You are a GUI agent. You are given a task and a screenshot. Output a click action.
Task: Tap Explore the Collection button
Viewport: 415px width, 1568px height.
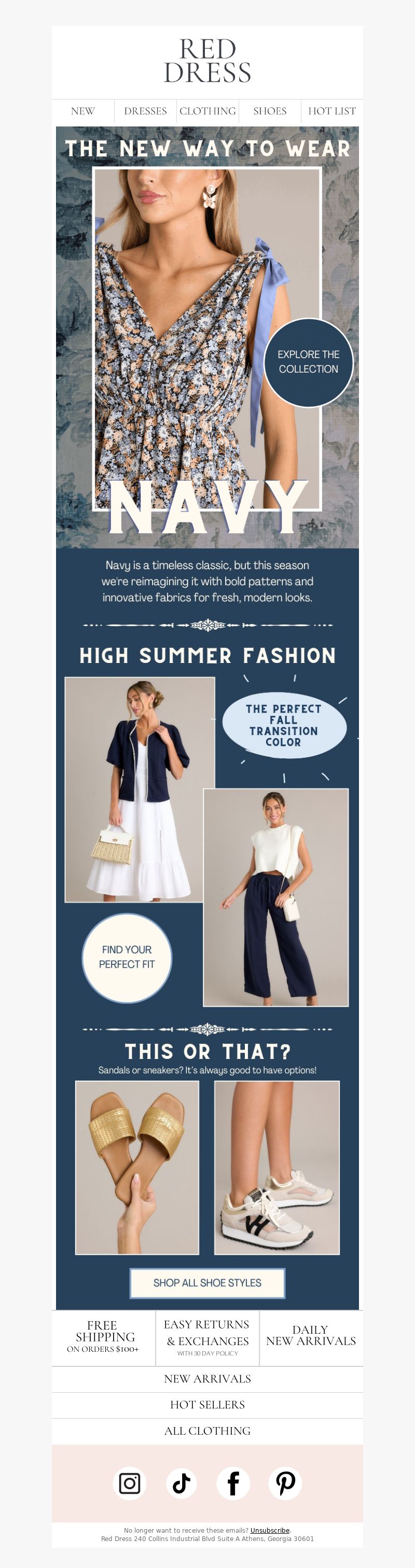(308, 362)
